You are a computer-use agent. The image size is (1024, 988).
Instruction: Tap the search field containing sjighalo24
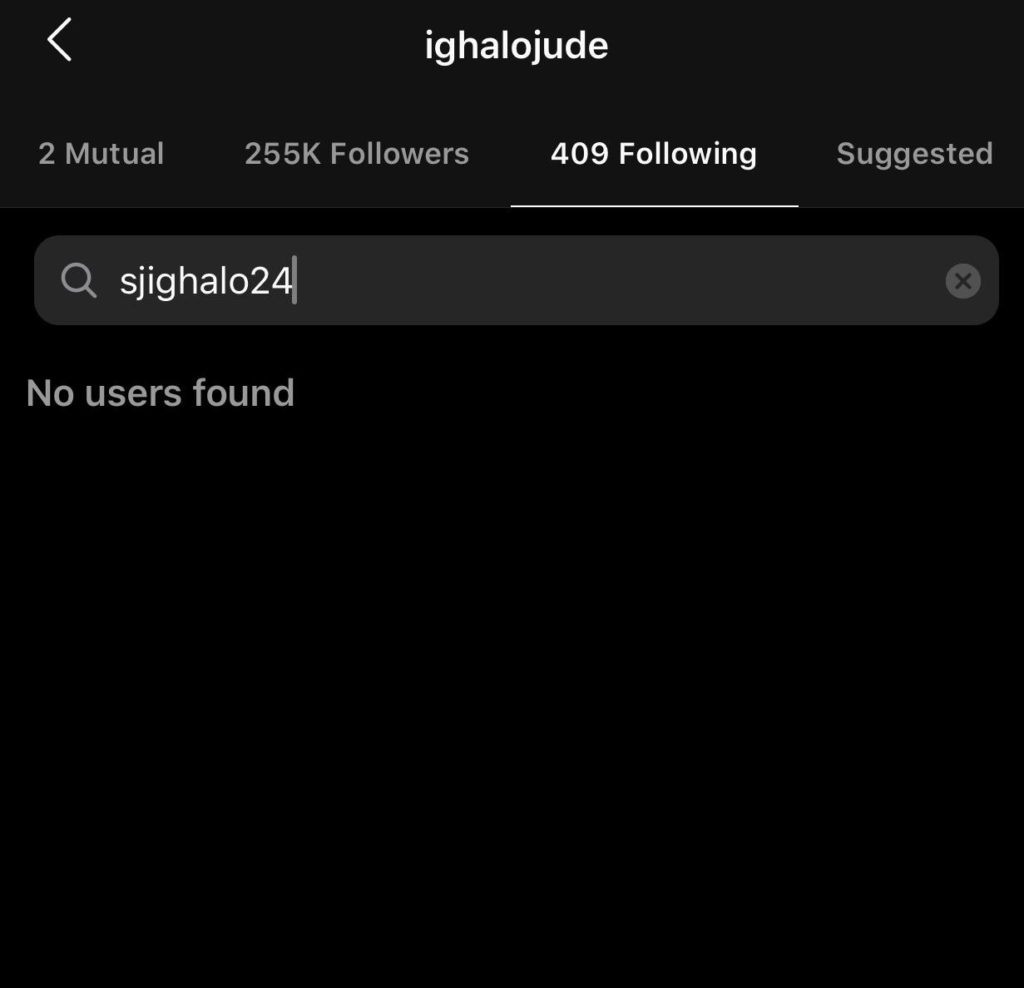[x=500, y=281]
